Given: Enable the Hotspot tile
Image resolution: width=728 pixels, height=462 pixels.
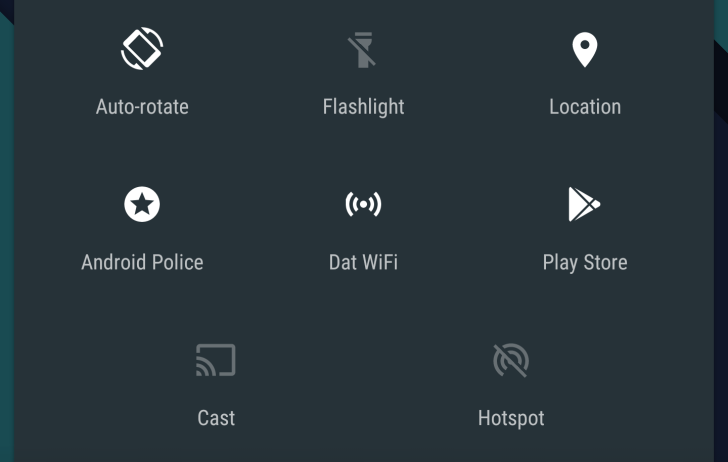Looking at the screenshot, I should click(x=511, y=361).
